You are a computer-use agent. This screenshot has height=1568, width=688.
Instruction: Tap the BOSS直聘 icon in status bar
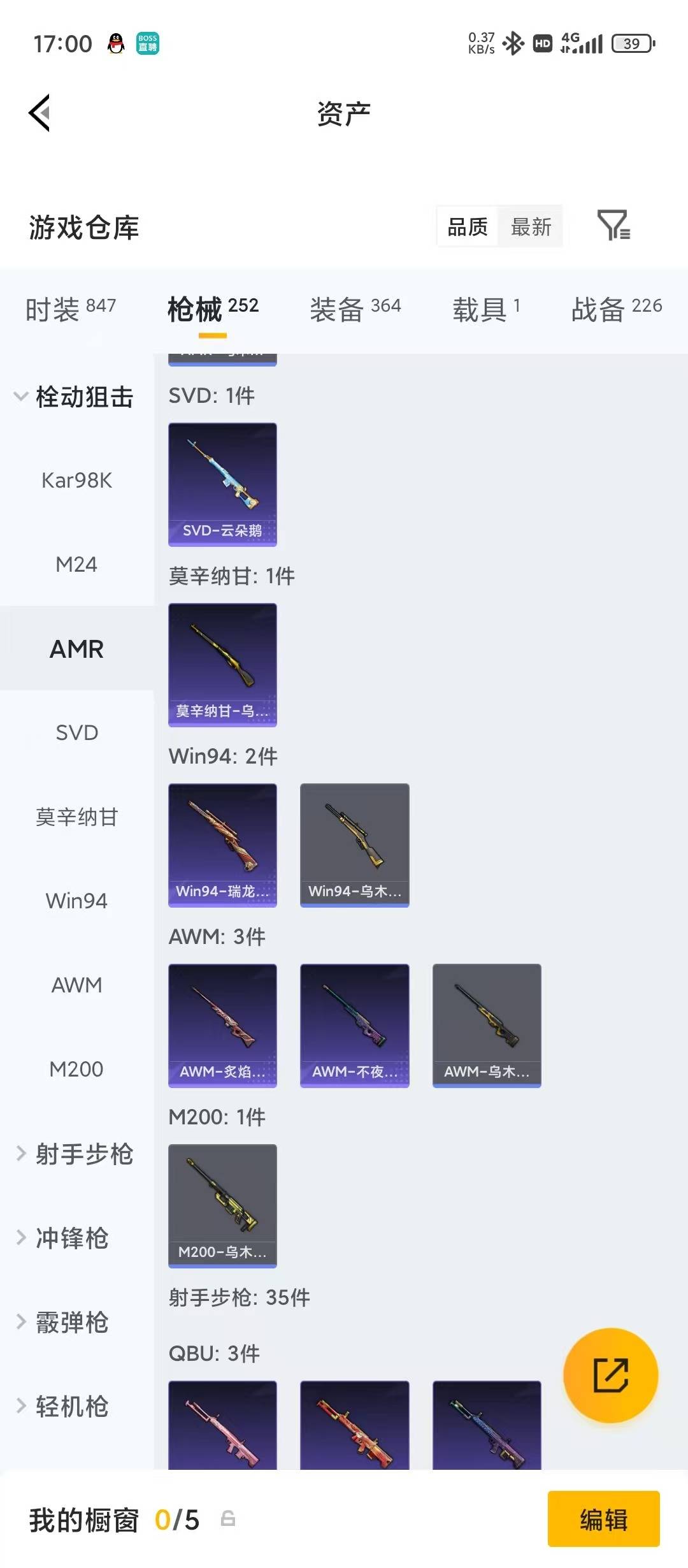148,43
